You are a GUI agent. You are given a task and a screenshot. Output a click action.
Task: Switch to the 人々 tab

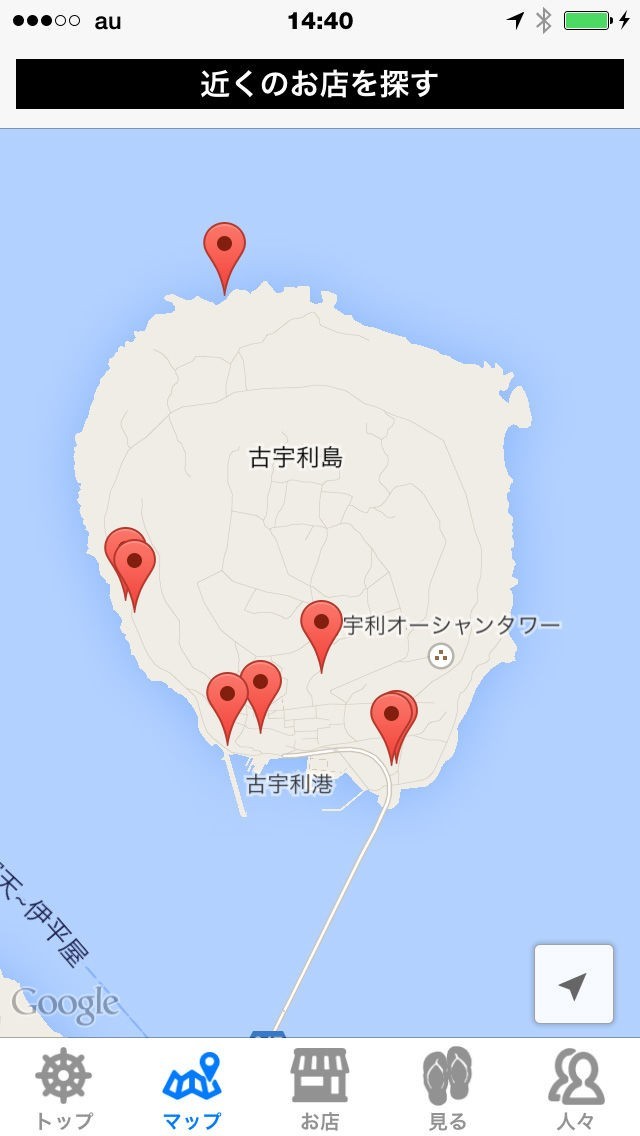[x=576, y=1088]
